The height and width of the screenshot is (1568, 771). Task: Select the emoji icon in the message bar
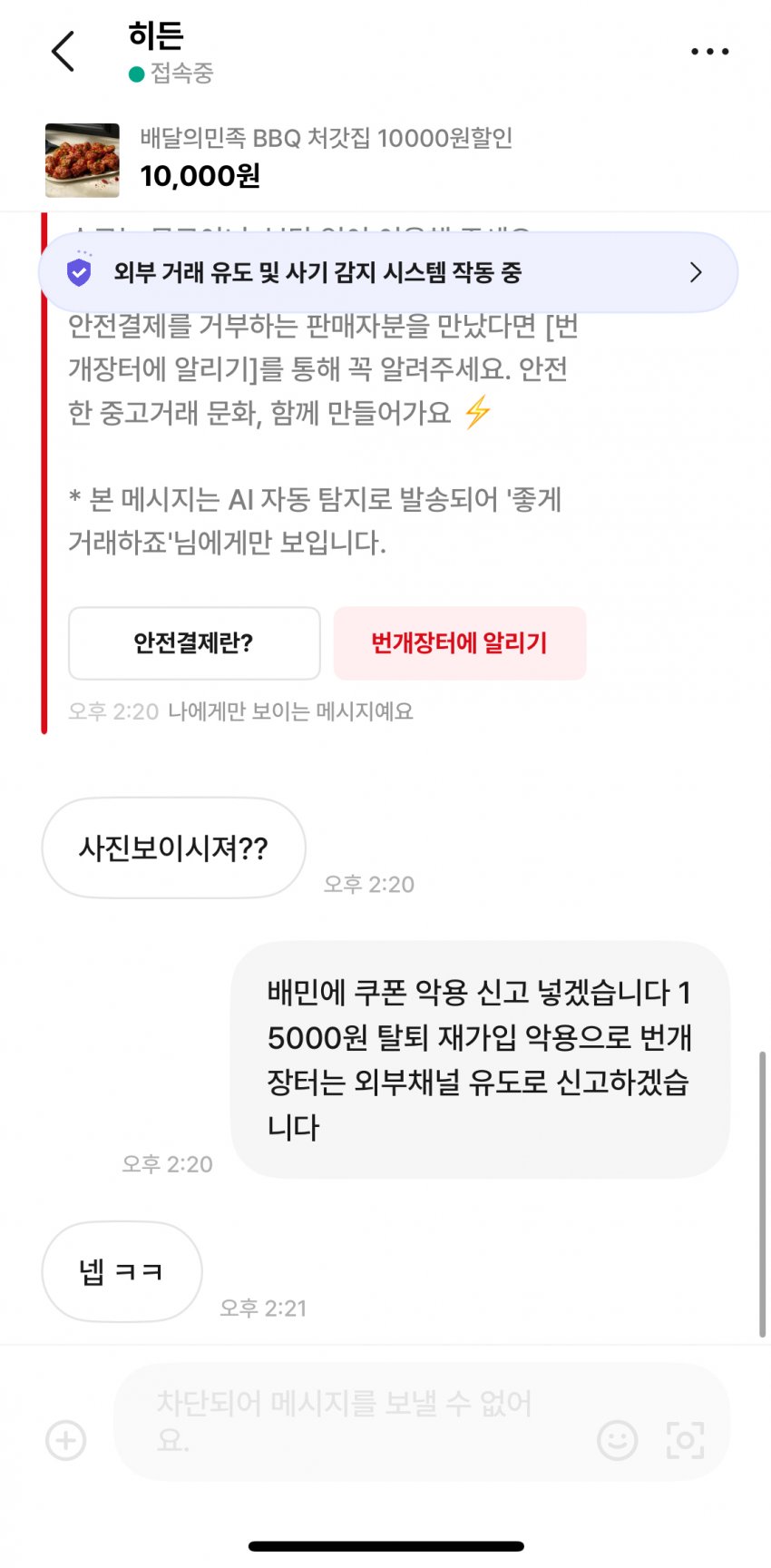617,1441
